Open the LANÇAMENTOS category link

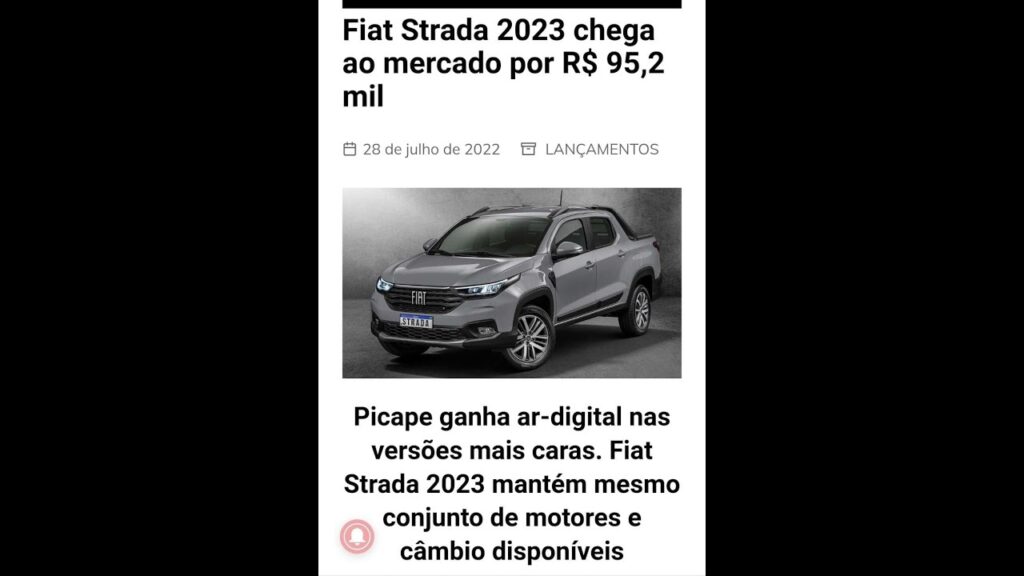601,150
